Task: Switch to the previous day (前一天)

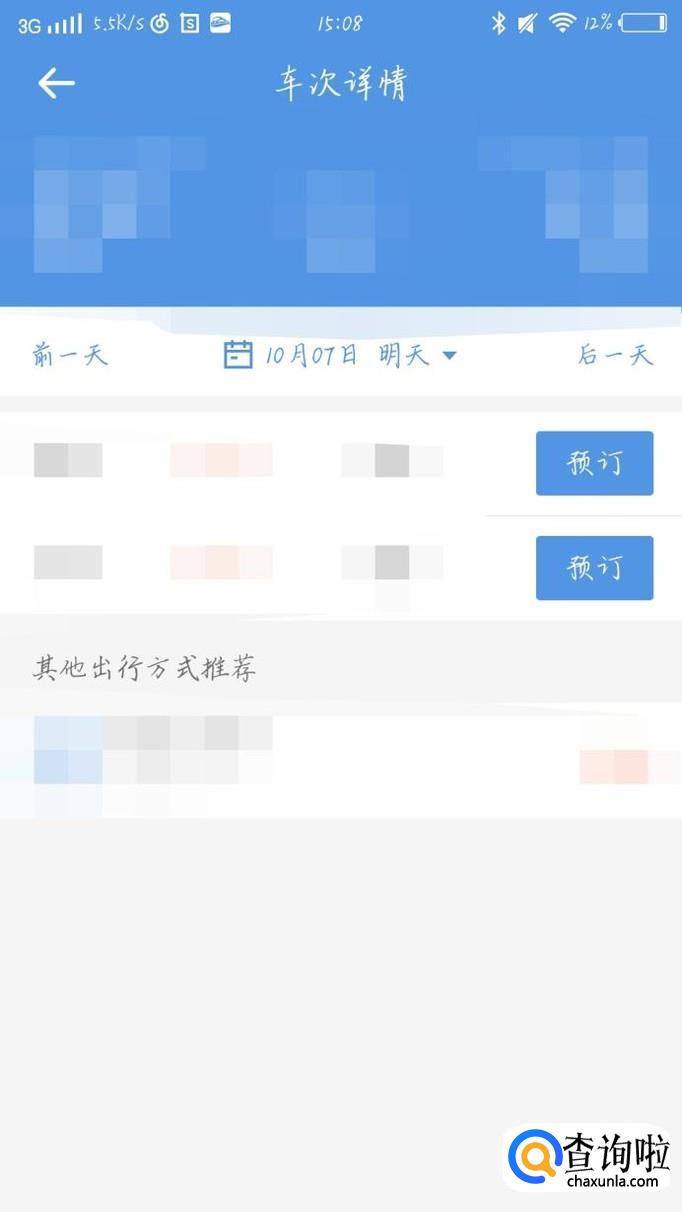Action: coord(70,355)
